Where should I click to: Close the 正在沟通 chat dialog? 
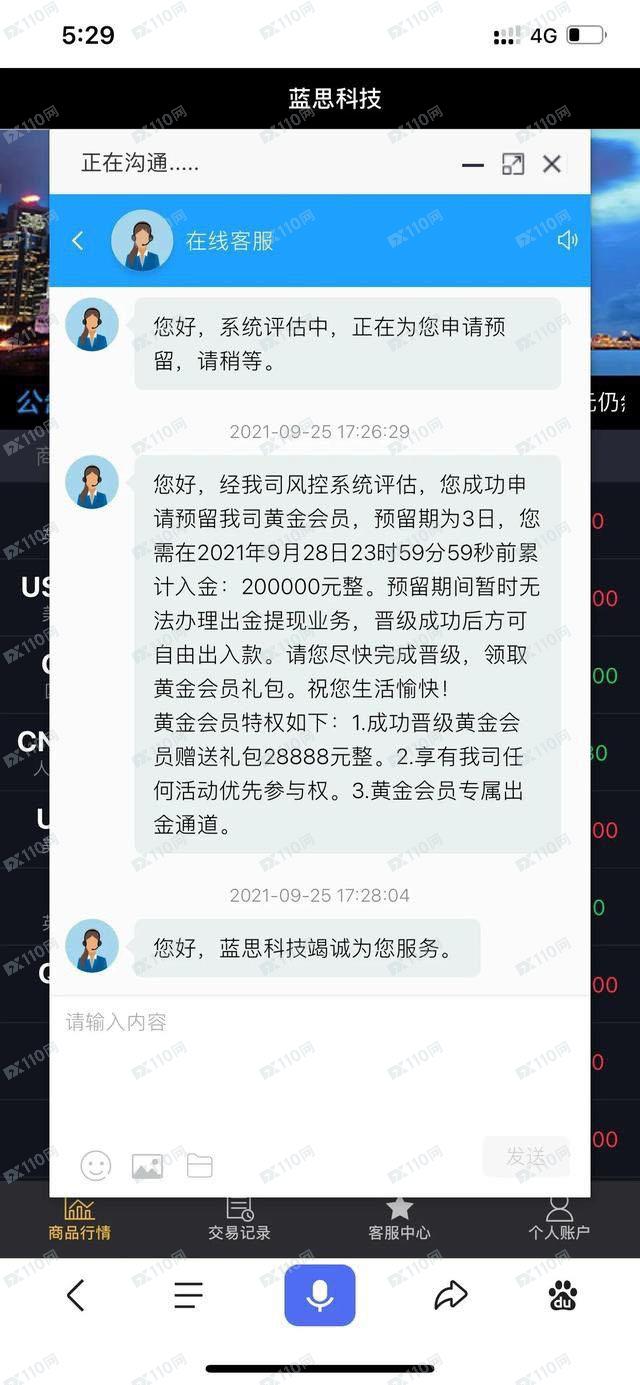(x=552, y=164)
